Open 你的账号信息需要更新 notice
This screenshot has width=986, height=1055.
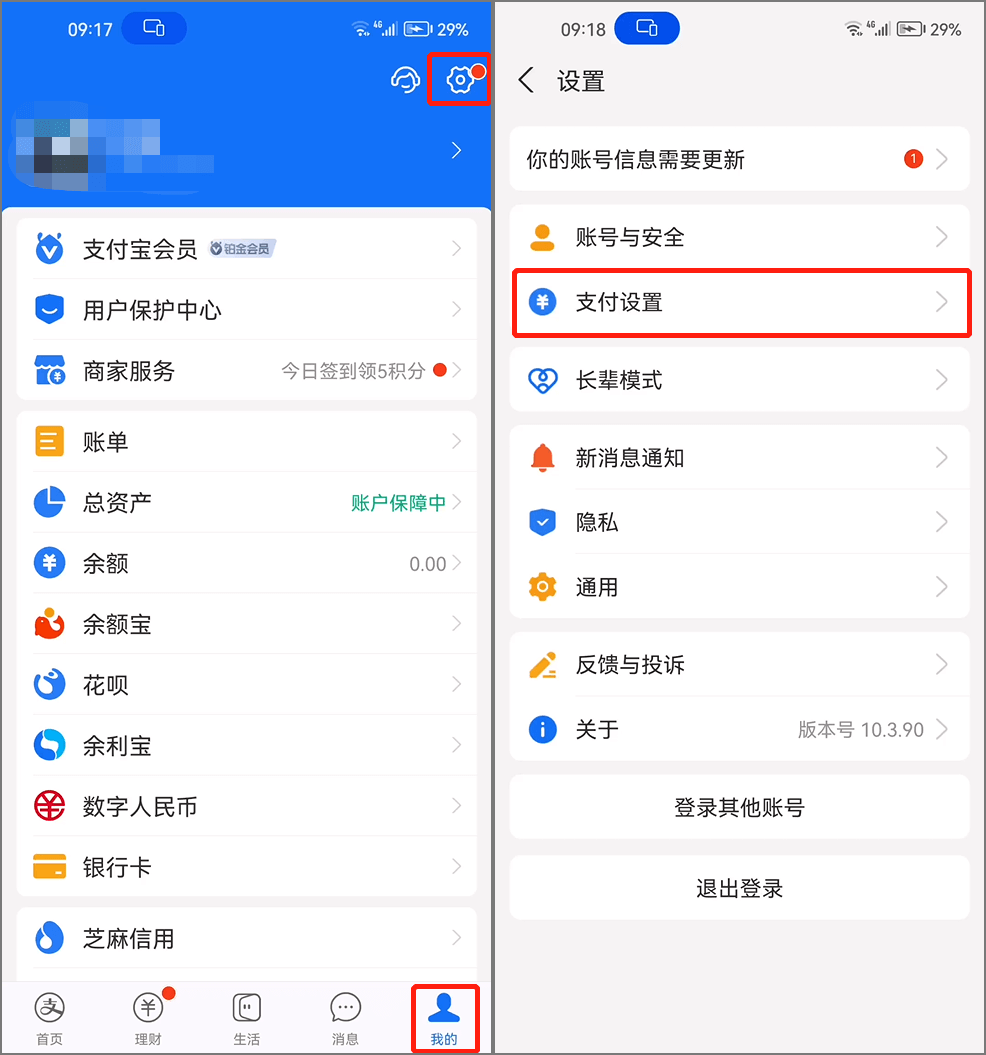pyautogui.click(x=739, y=159)
